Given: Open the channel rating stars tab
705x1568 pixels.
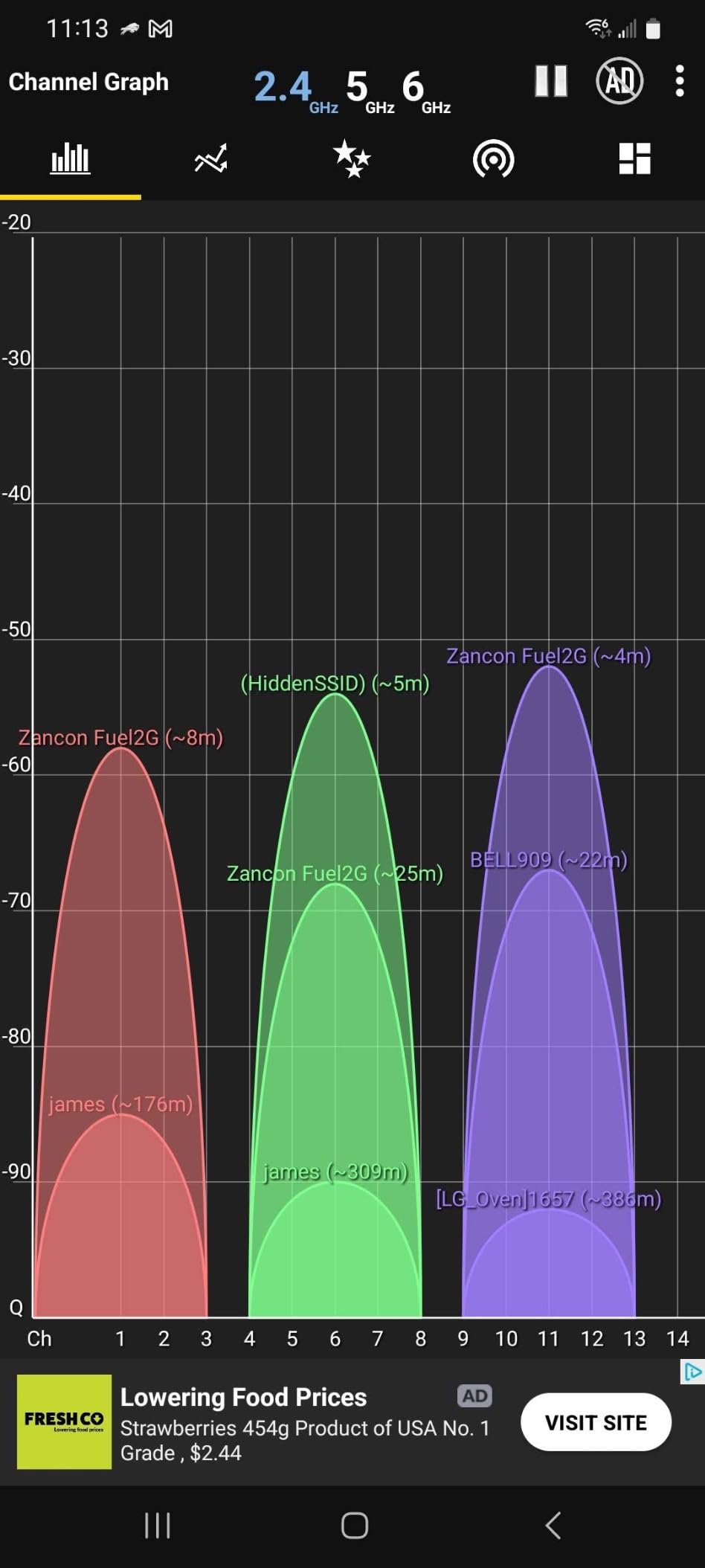Looking at the screenshot, I should pyautogui.click(x=352, y=158).
